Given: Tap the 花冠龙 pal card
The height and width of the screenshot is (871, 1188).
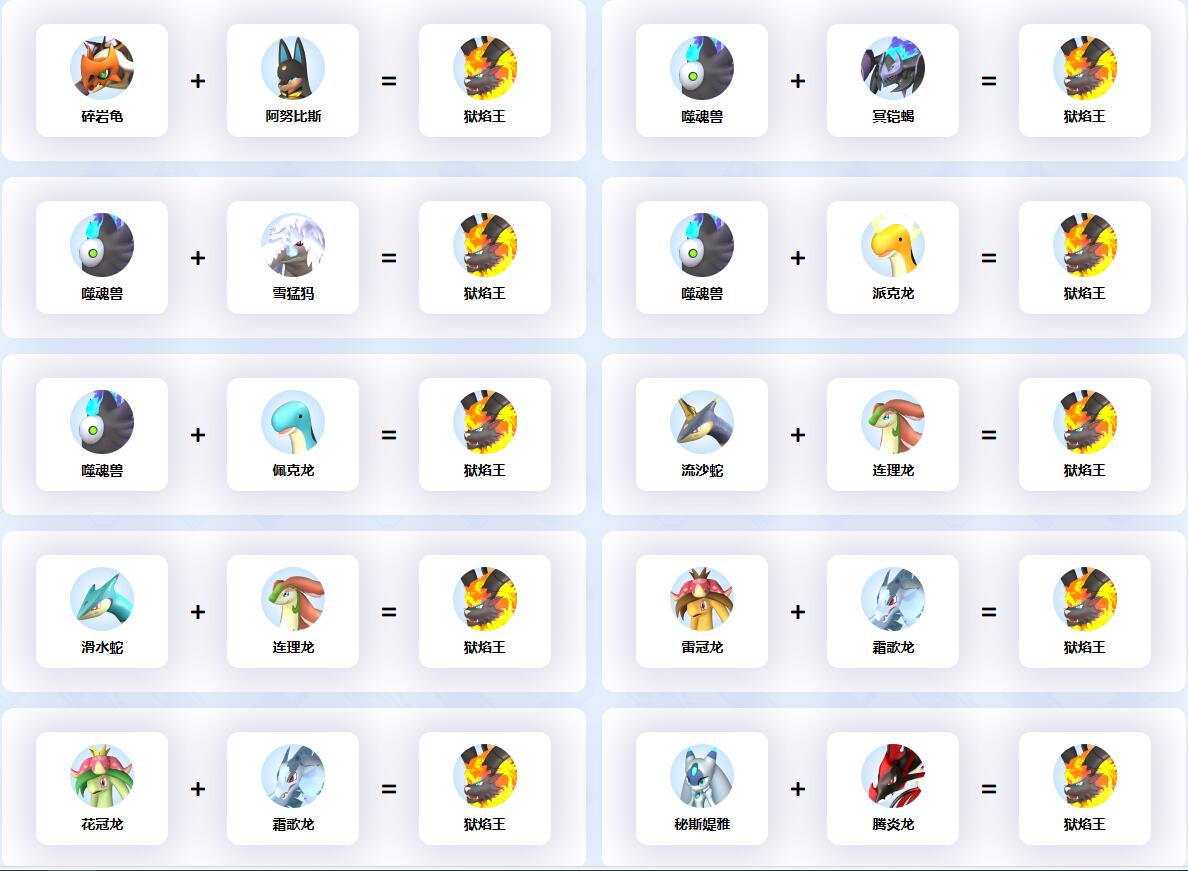Looking at the screenshot, I should [x=102, y=788].
